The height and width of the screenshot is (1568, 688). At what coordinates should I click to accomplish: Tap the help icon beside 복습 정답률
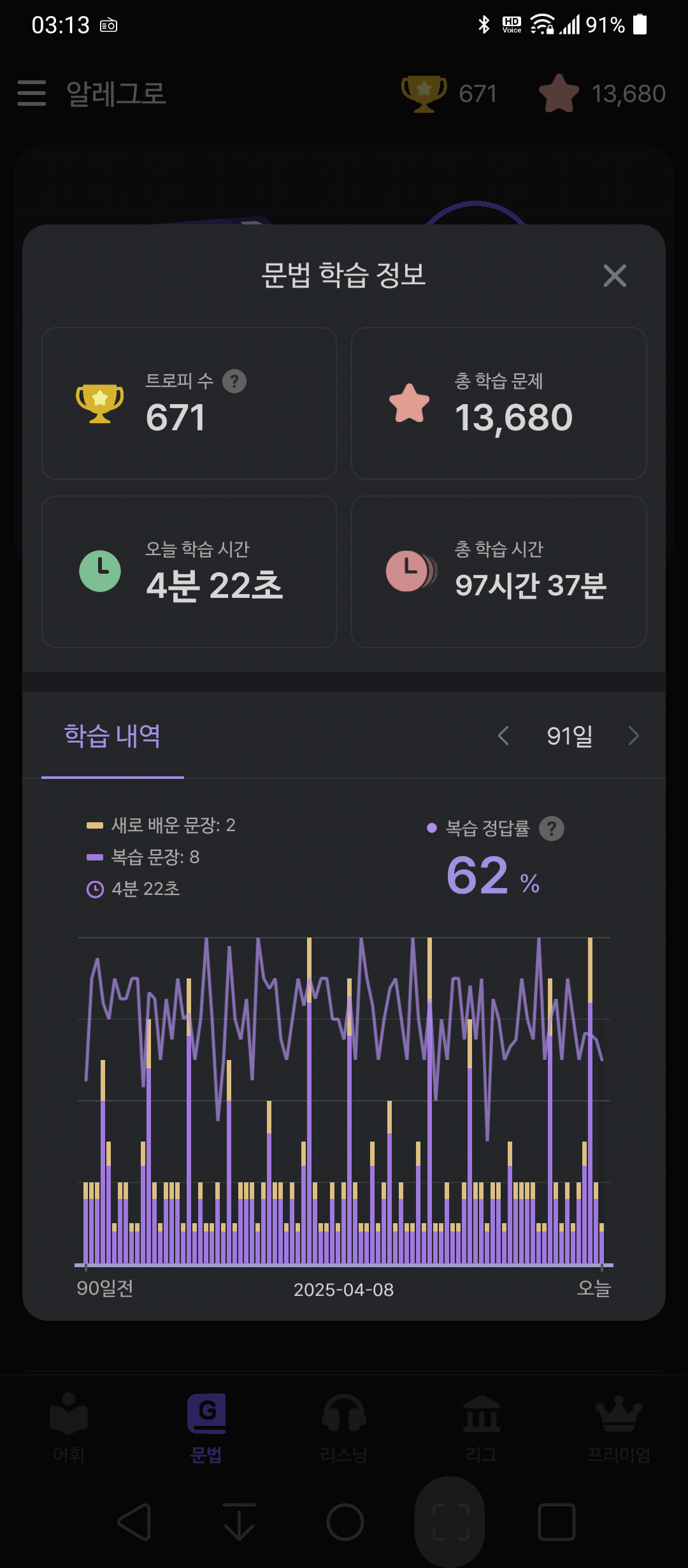click(x=552, y=829)
